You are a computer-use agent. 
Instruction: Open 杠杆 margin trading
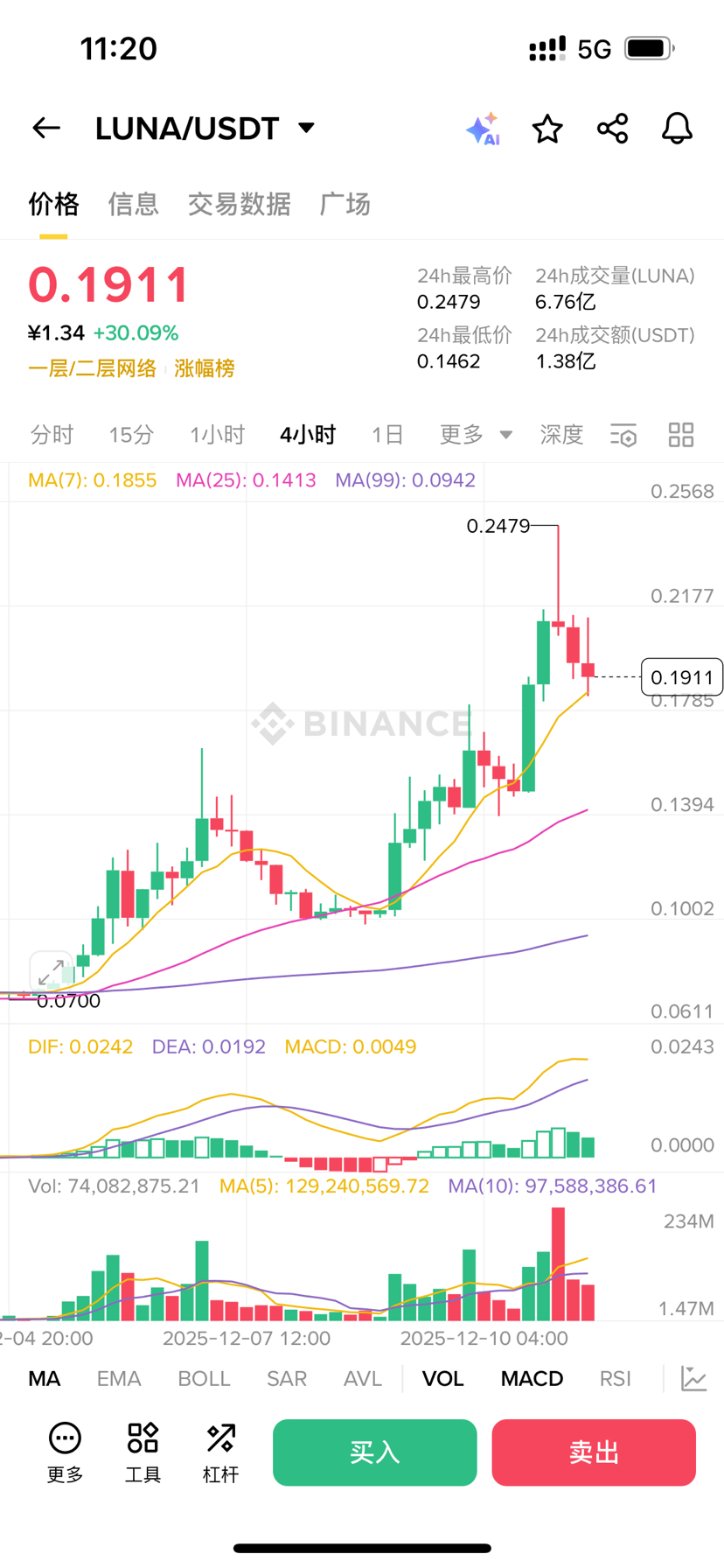point(220,1452)
